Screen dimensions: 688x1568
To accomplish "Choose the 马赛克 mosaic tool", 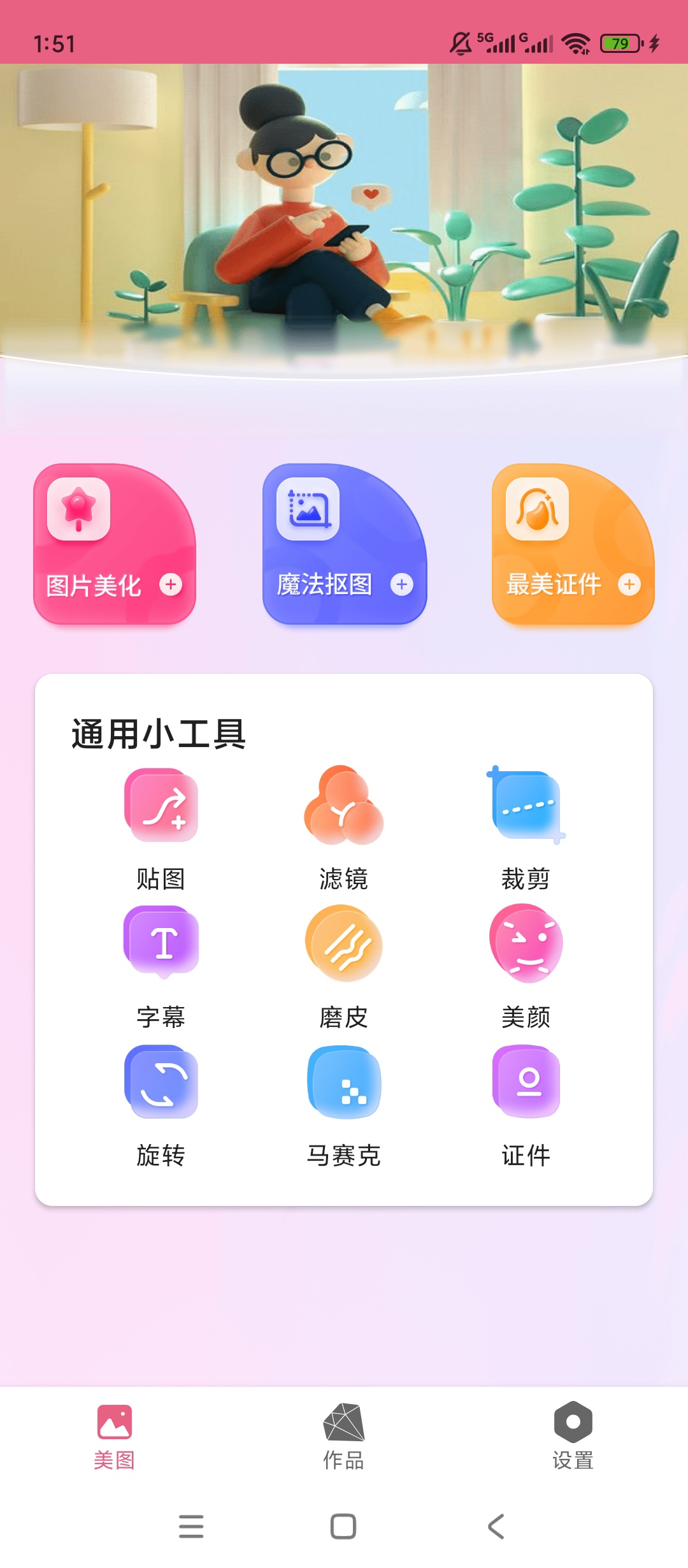I will tap(344, 1106).
